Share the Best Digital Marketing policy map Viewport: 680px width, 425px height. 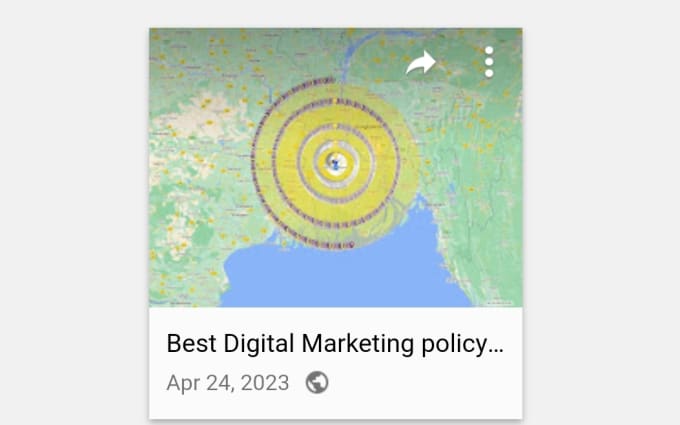tap(421, 64)
